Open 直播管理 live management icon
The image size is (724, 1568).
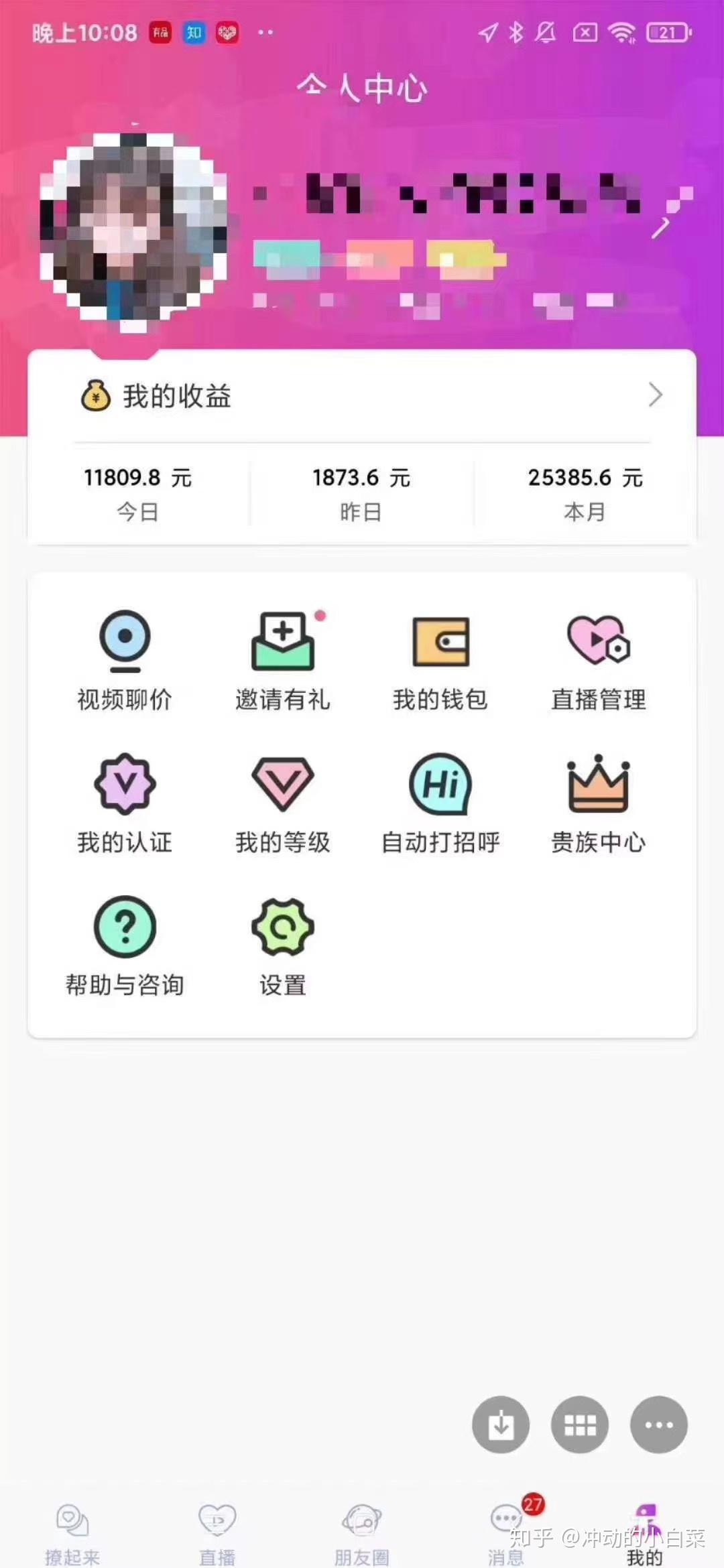[599, 643]
